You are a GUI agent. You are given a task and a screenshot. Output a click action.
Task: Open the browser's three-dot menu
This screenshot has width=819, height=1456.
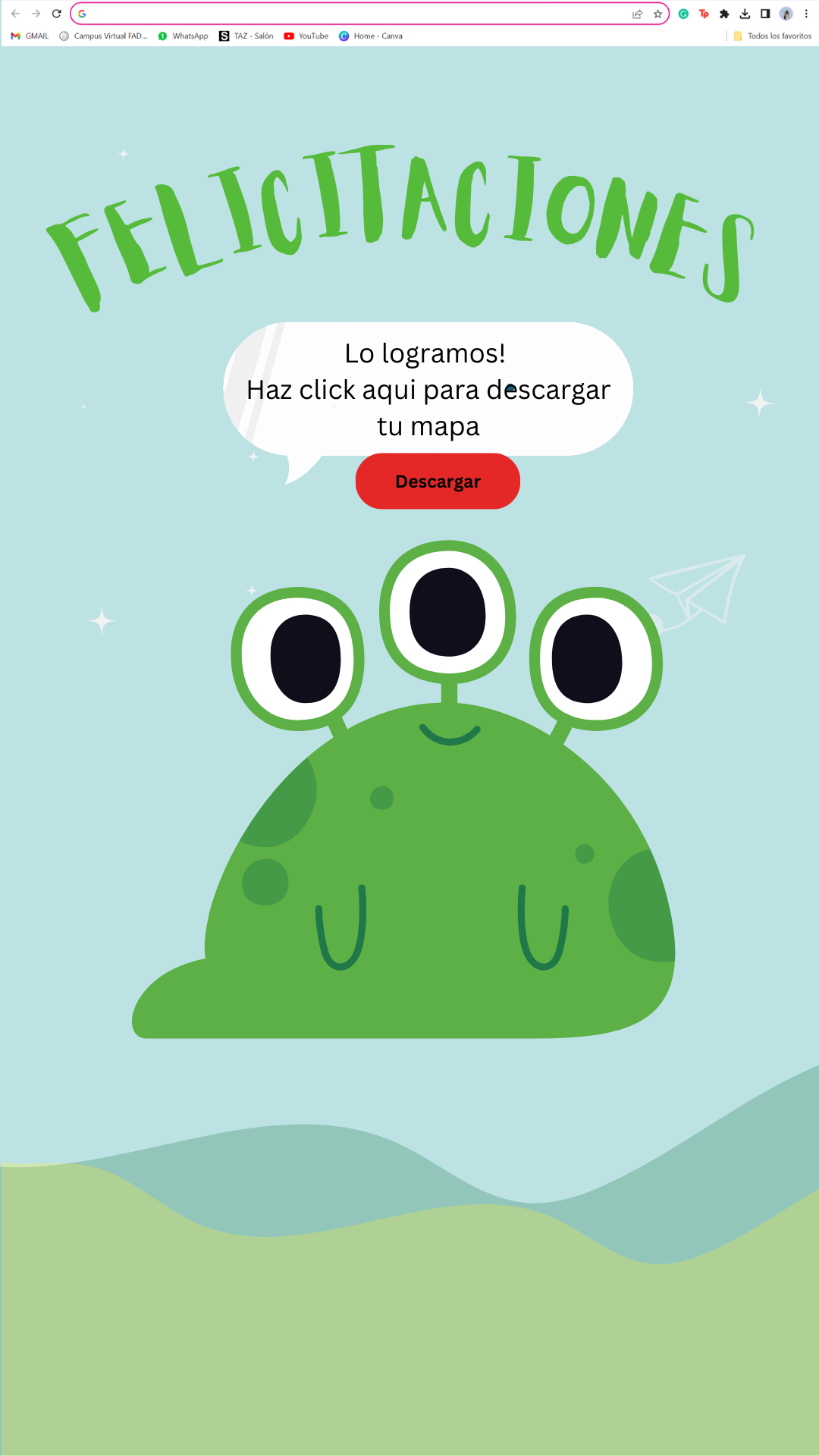coord(806,14)
